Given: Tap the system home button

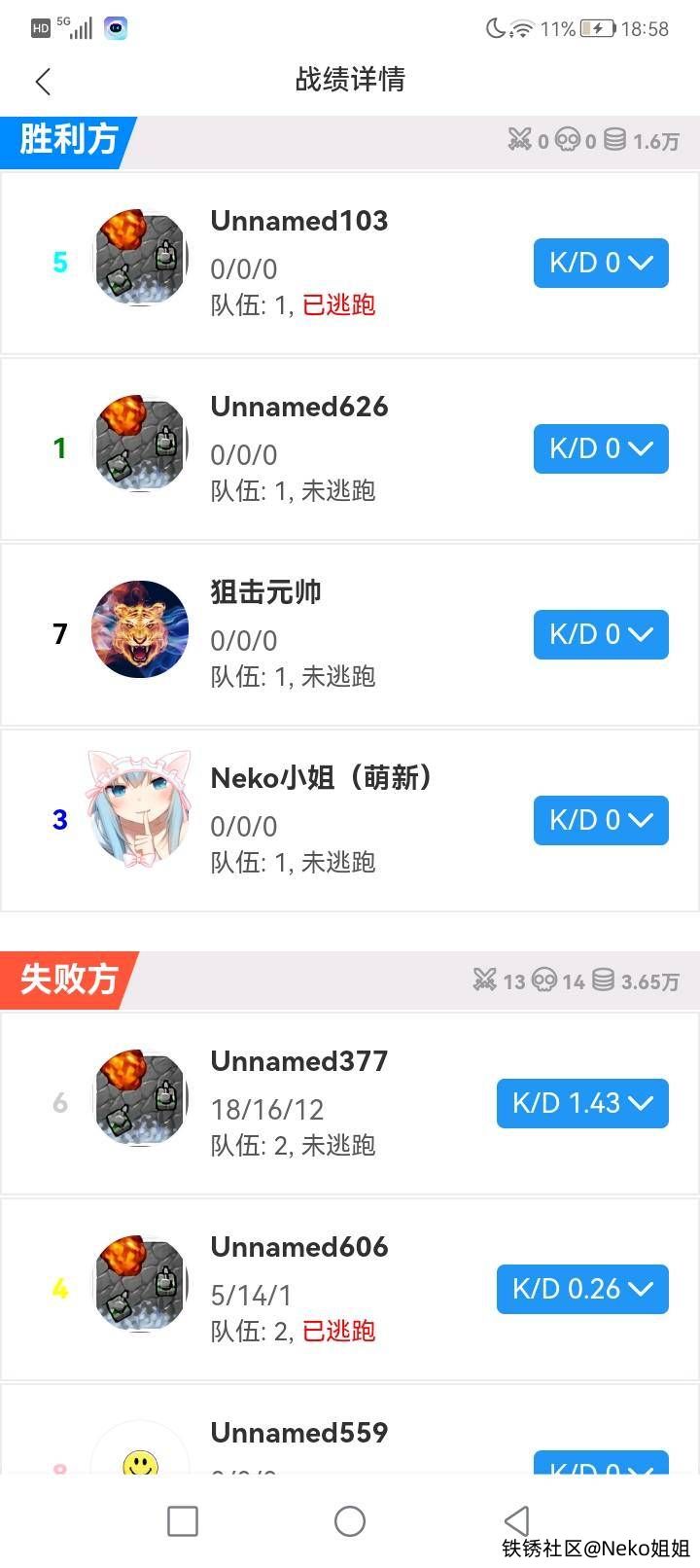Looking at the screenshot, I should point(350,1521).
